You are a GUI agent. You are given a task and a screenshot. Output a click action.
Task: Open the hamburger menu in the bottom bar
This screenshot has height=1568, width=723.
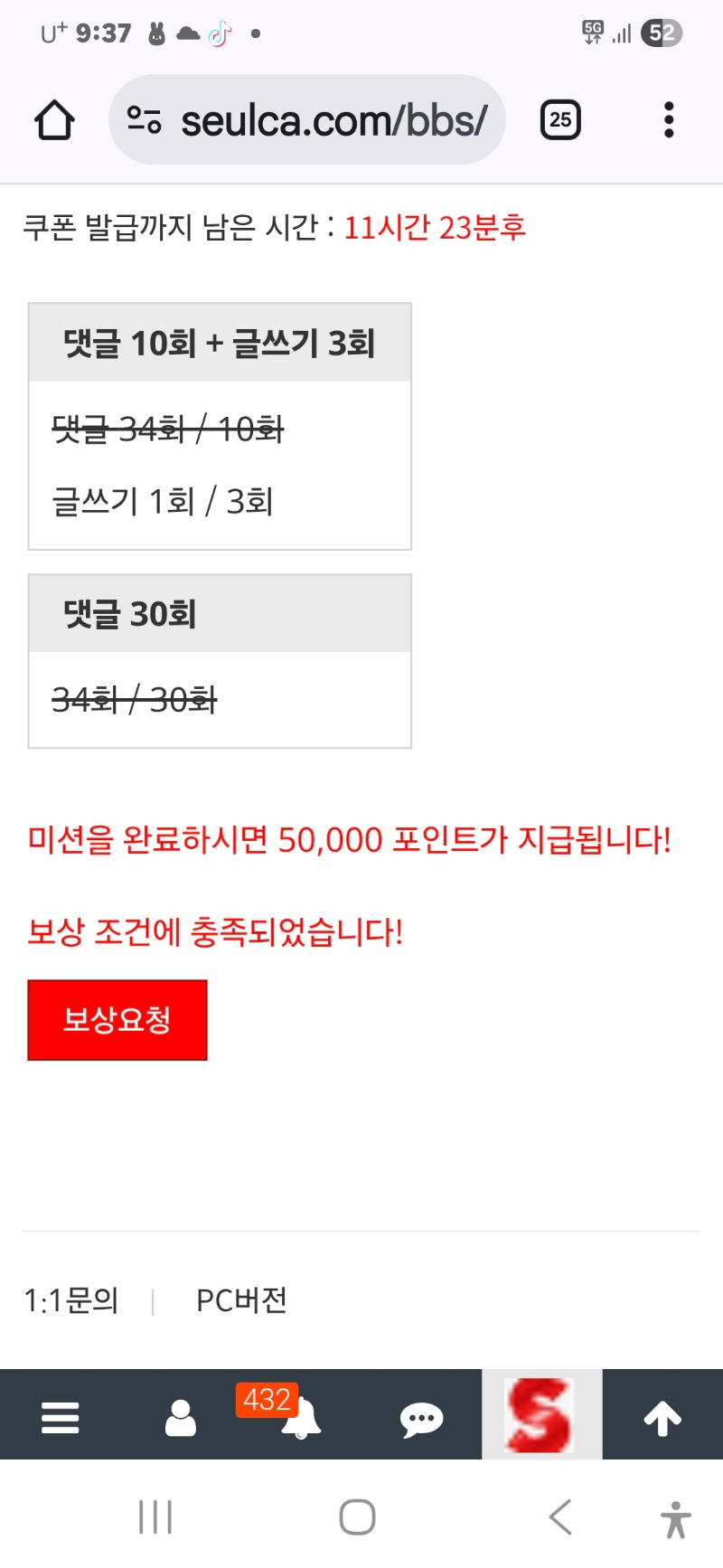click(61, 1417)
